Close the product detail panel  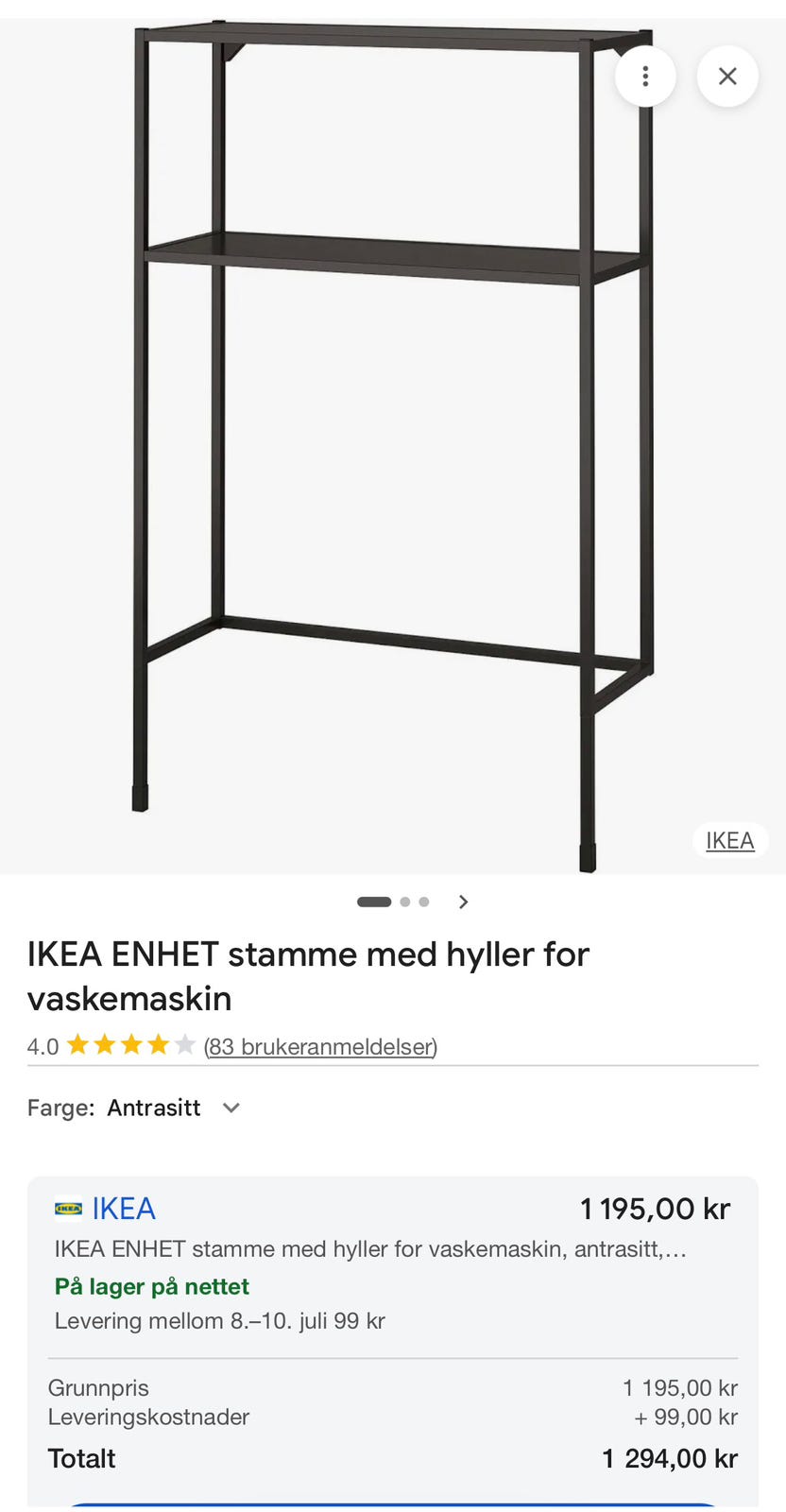(727, 77)
